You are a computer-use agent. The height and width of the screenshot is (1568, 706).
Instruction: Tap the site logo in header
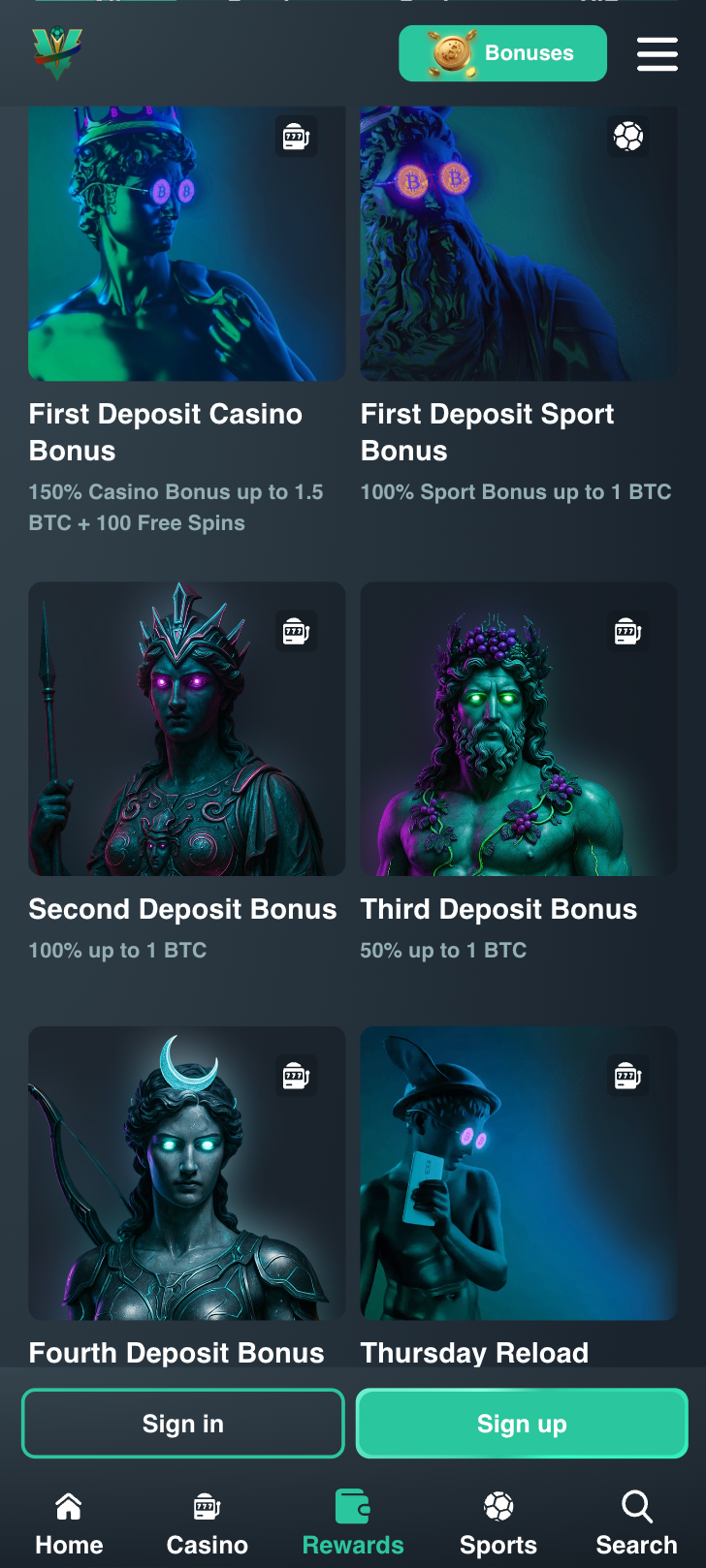(x=57, y=53)
